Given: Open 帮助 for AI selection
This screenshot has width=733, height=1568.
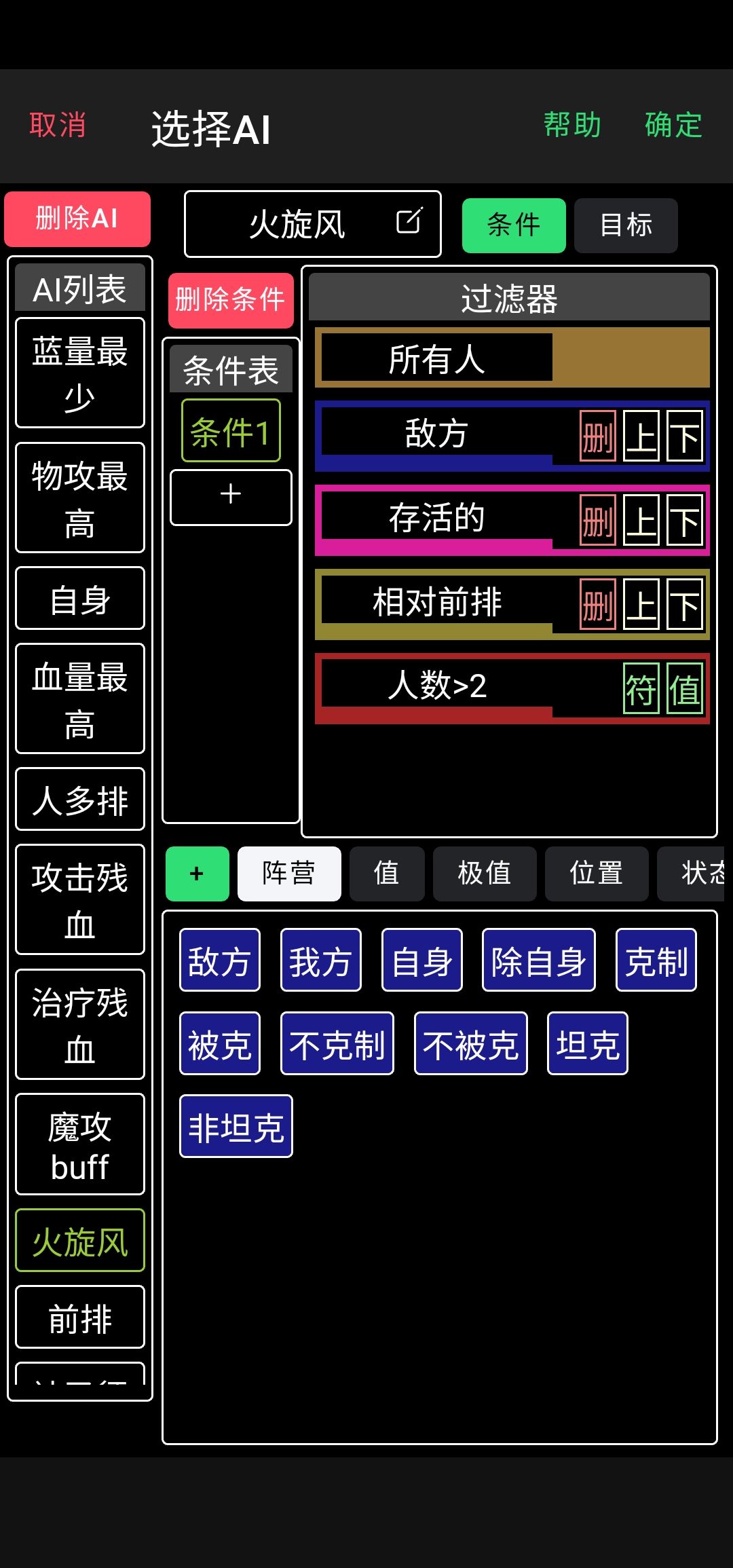Looking at the screenshot, I should click(x=571, y=125).
